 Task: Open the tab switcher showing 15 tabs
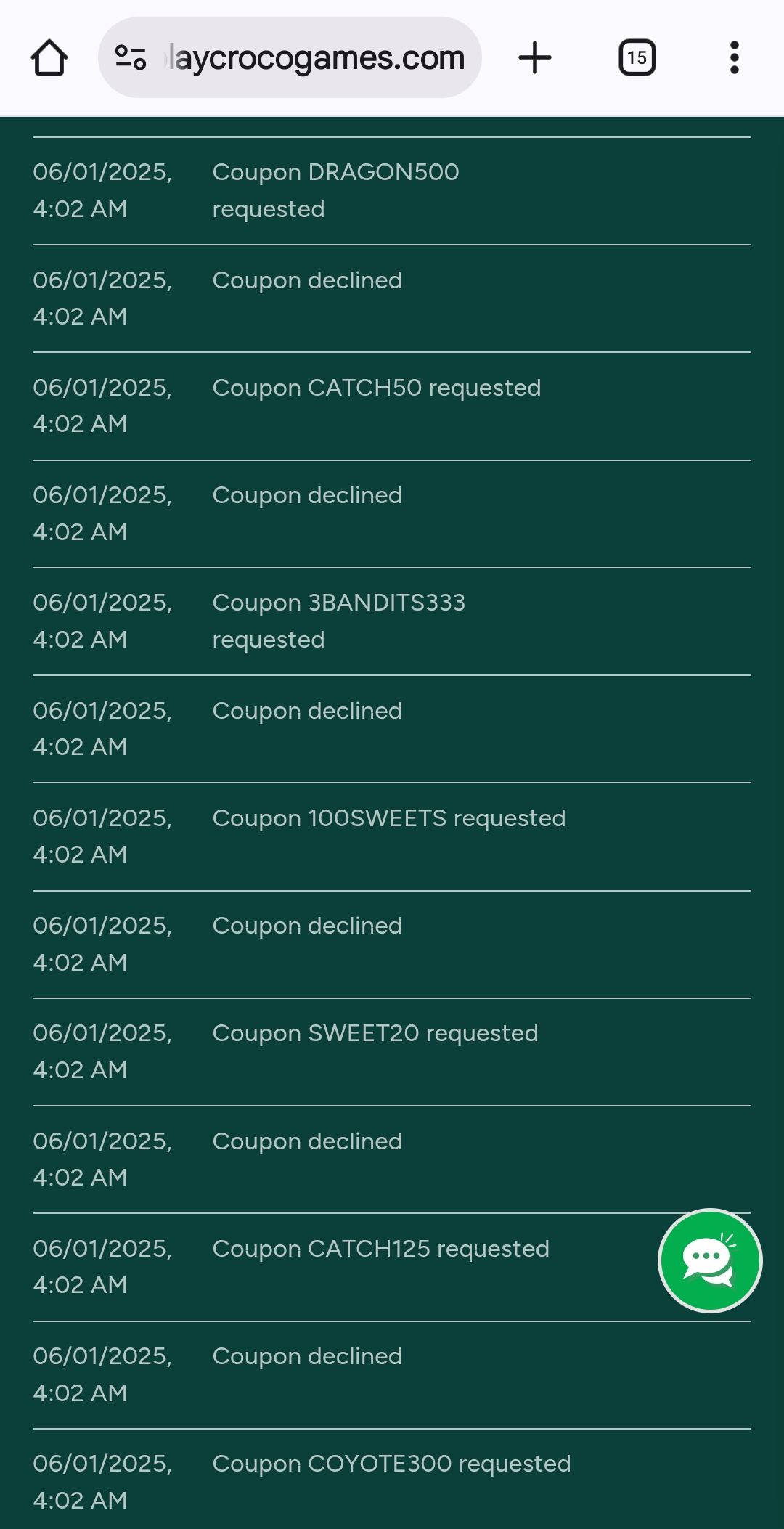click(x=637, y=58)
